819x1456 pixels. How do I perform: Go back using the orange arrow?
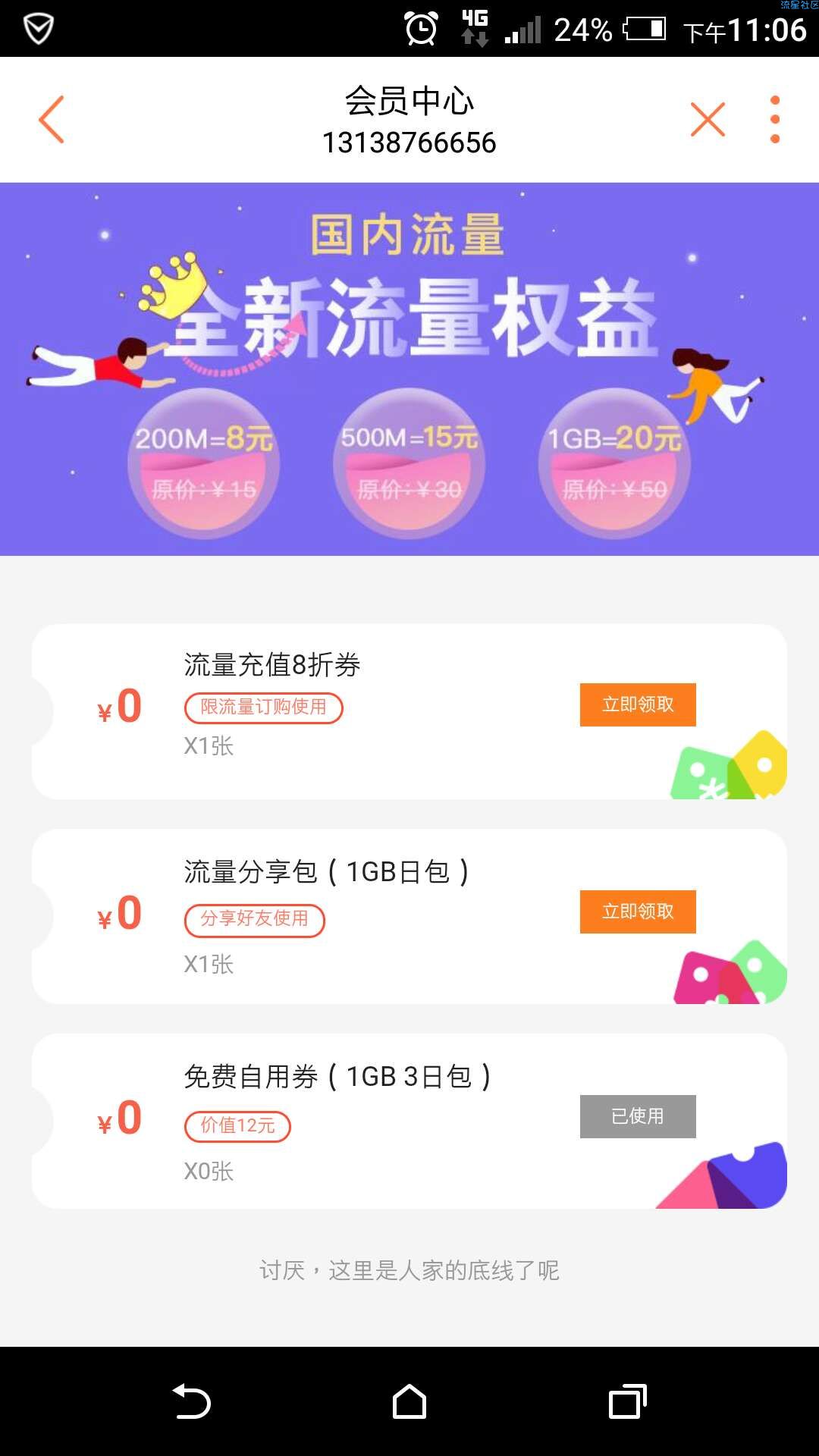click(52, 120)
